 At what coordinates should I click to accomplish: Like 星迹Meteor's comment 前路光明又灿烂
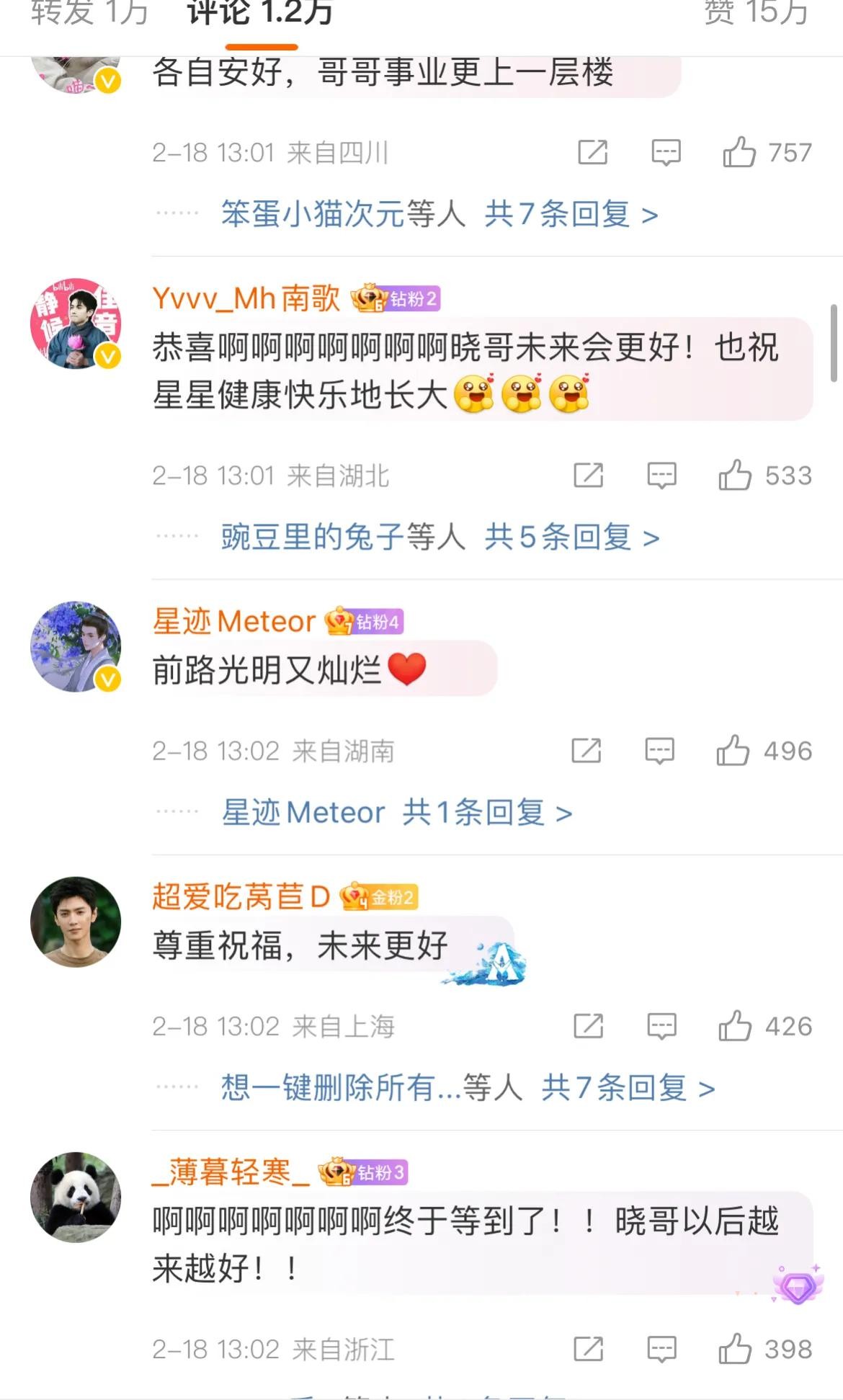(x=764, y=751)
